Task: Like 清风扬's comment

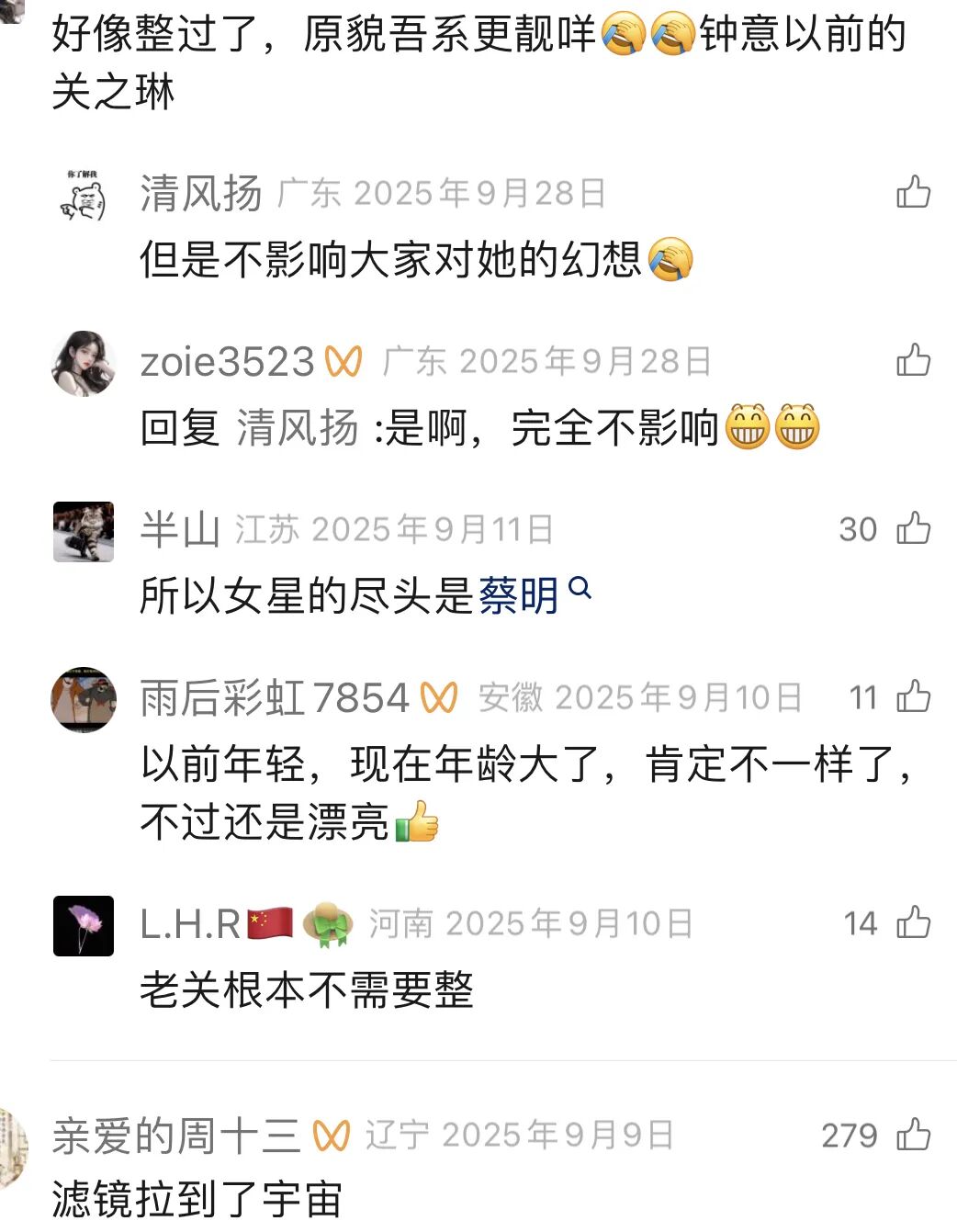Action: 913,192
